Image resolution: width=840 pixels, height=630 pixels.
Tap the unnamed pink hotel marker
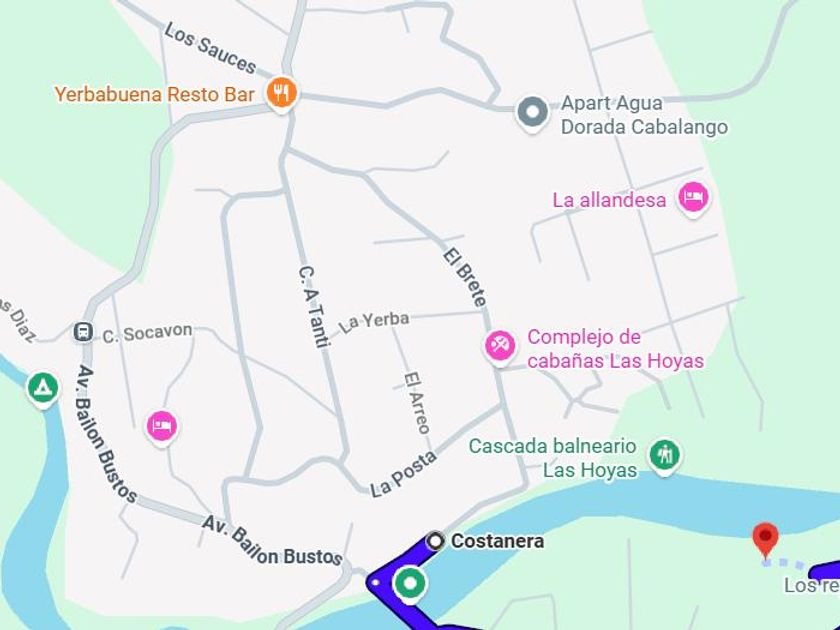(x=162, y=426)
